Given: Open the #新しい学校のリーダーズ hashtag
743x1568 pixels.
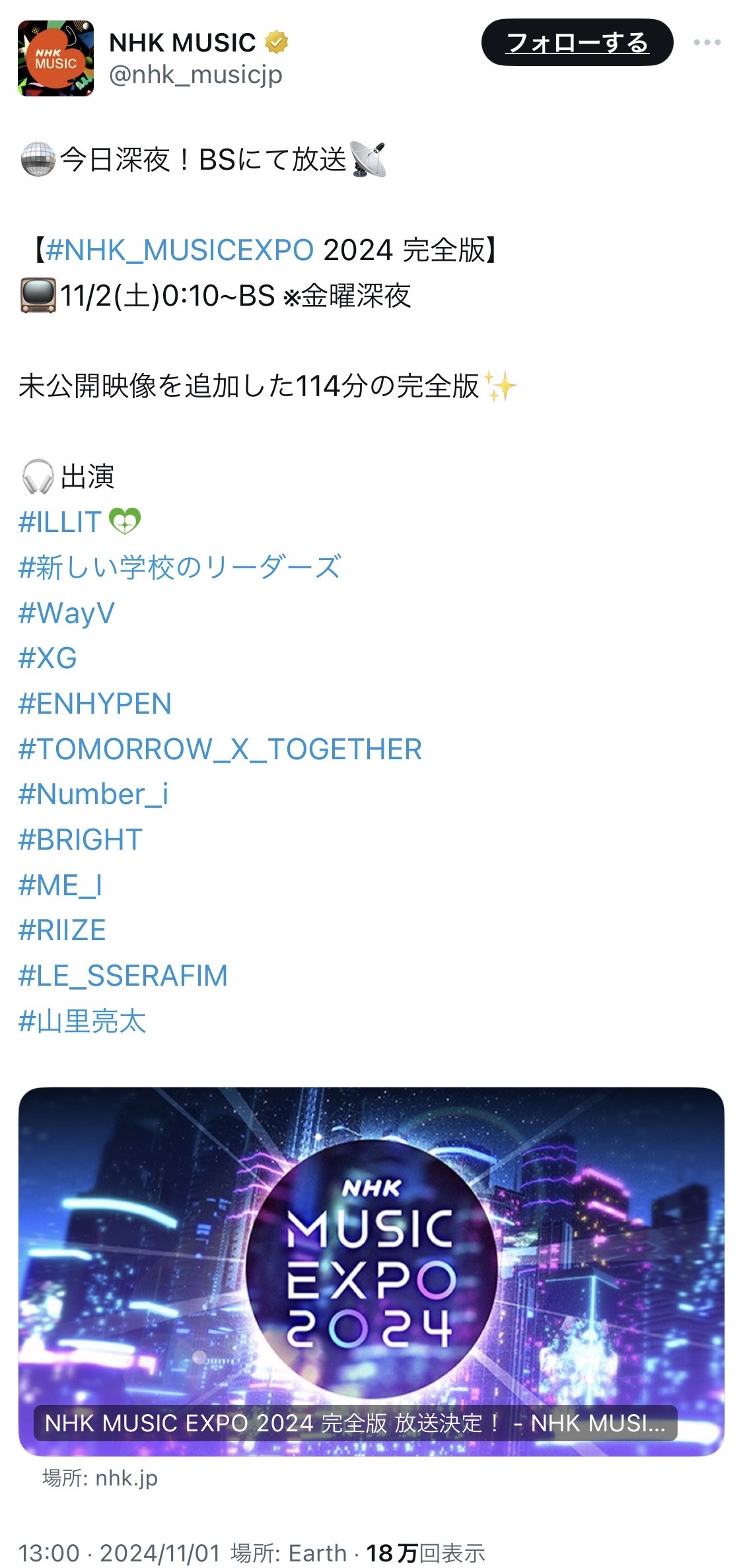Looking at the screenshot, I should point(180,567).
